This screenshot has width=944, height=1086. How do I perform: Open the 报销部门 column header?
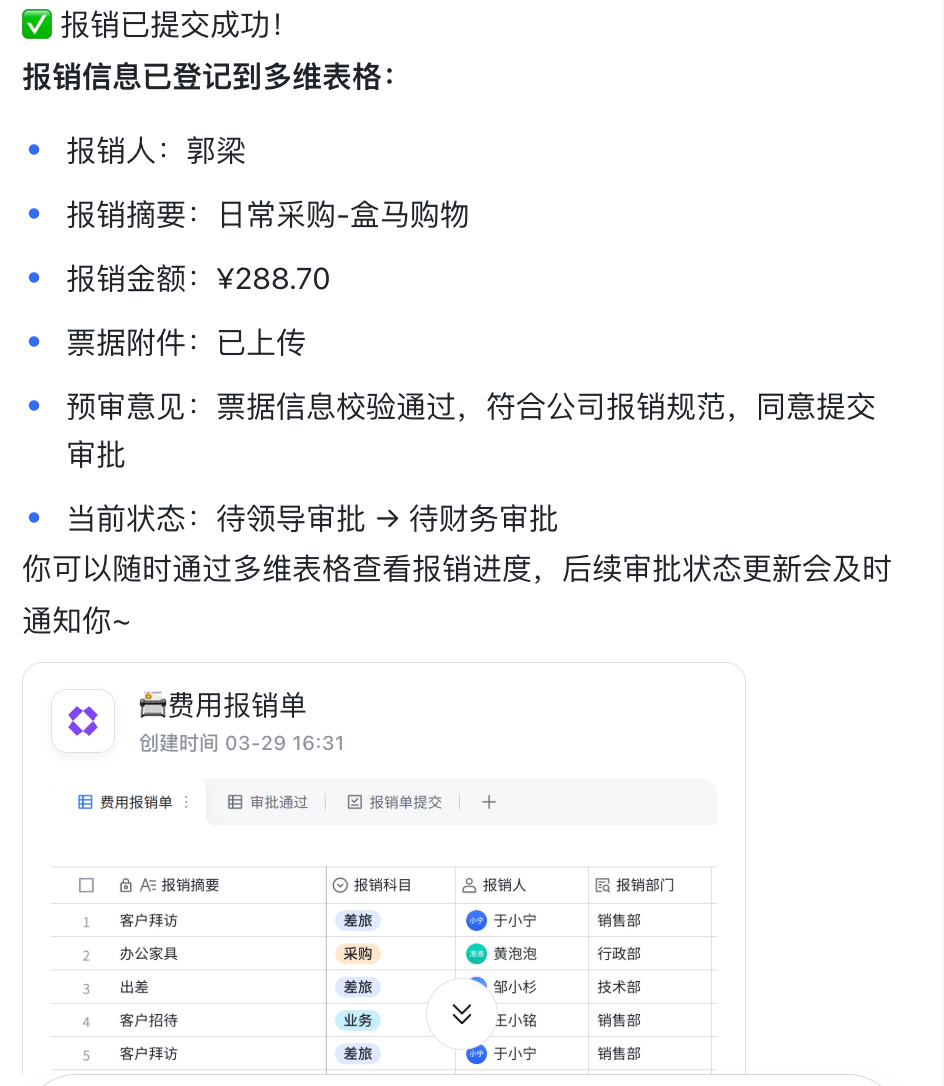coord(645,885)
